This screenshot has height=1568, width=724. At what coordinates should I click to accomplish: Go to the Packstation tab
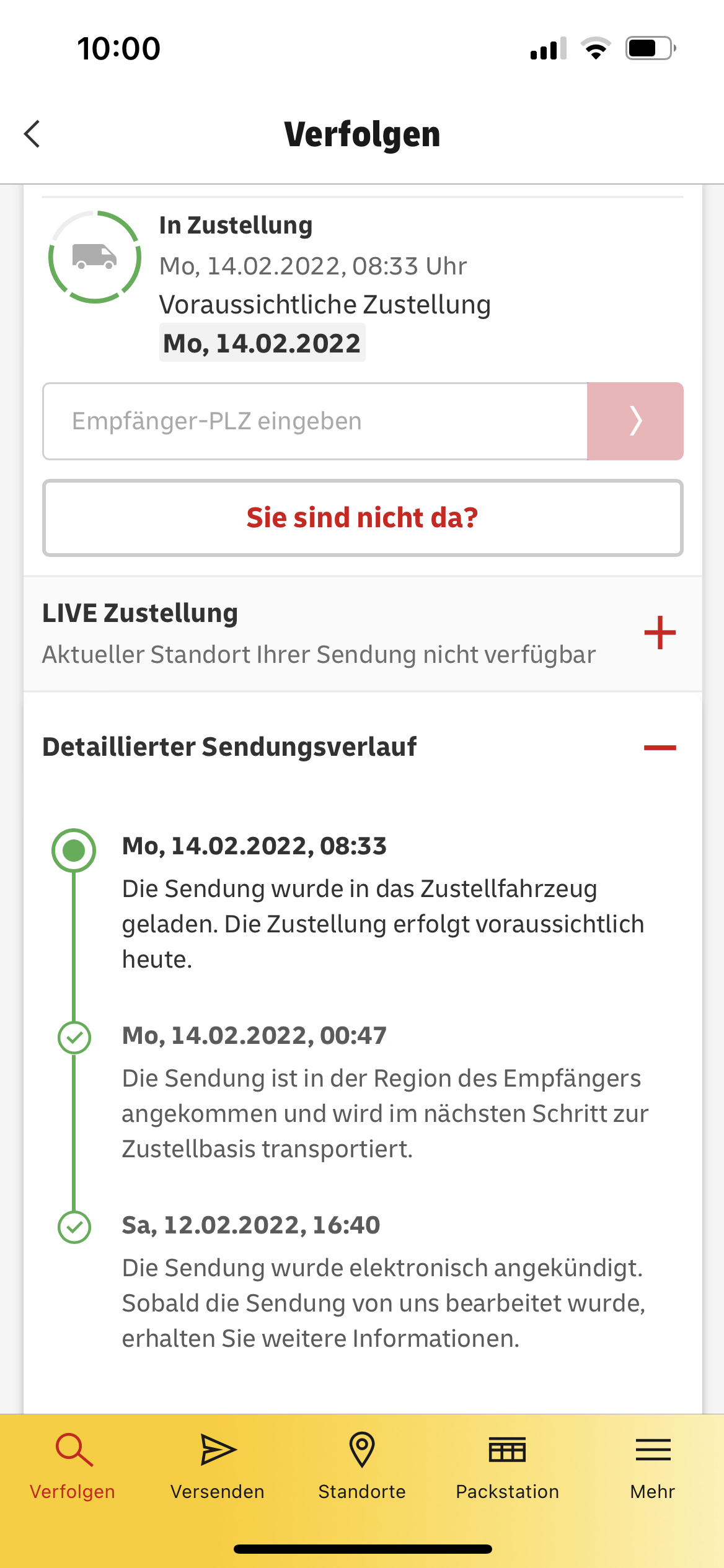pyautogui.click(x=507, y=1466)
